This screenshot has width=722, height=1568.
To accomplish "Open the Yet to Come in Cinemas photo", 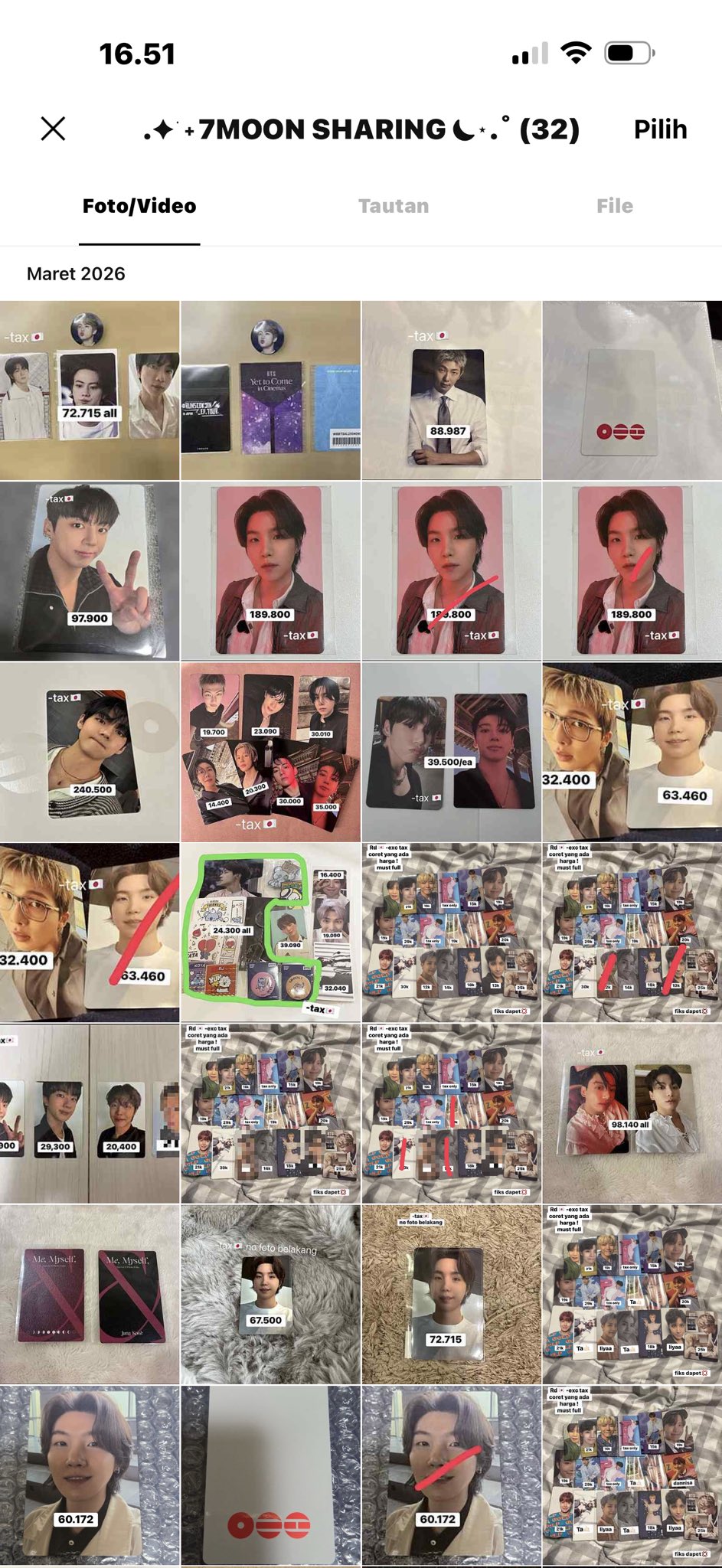I will [x=270, y=390].
